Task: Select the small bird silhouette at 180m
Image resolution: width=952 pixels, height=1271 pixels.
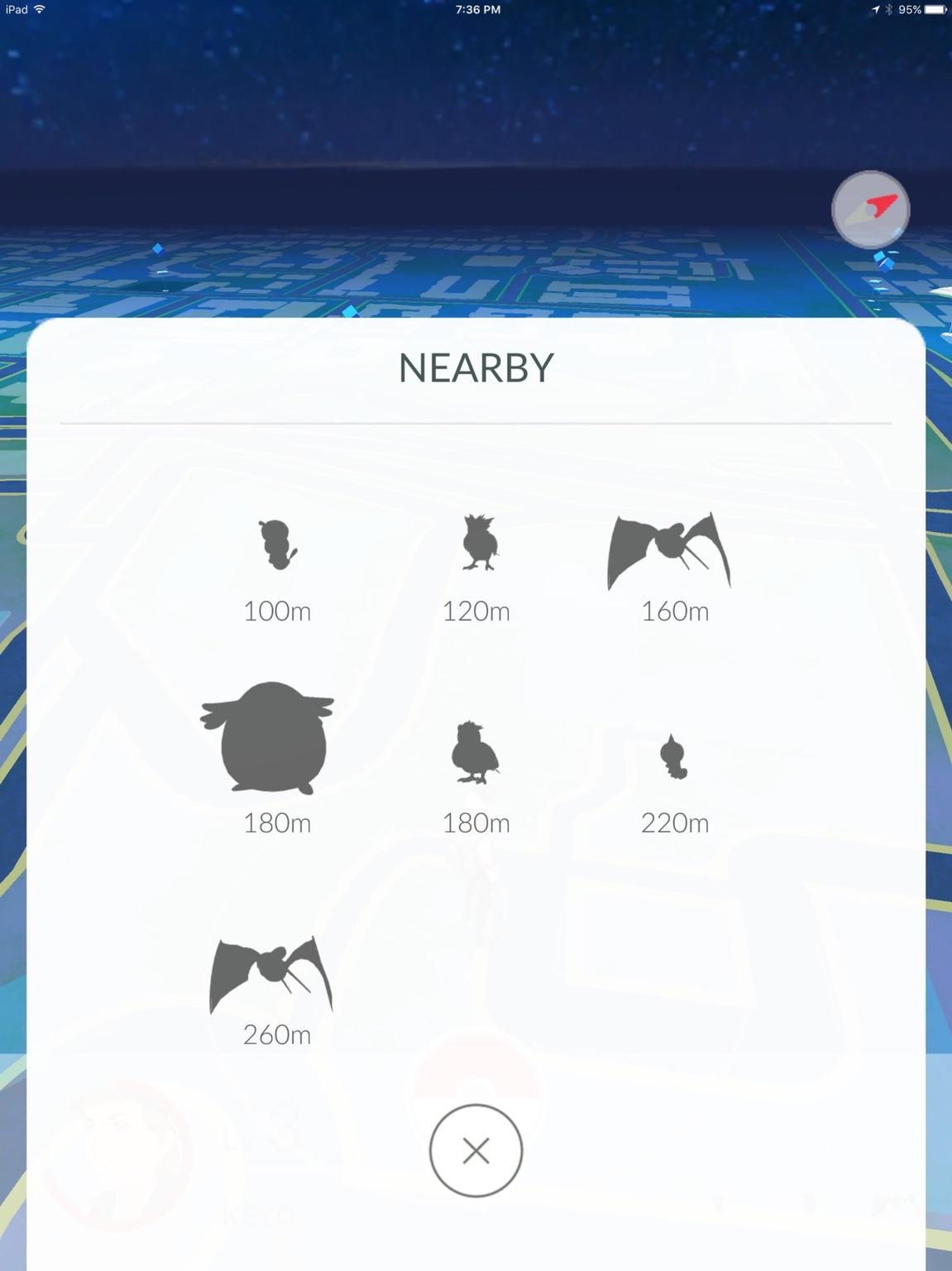Action: [475, 753]
